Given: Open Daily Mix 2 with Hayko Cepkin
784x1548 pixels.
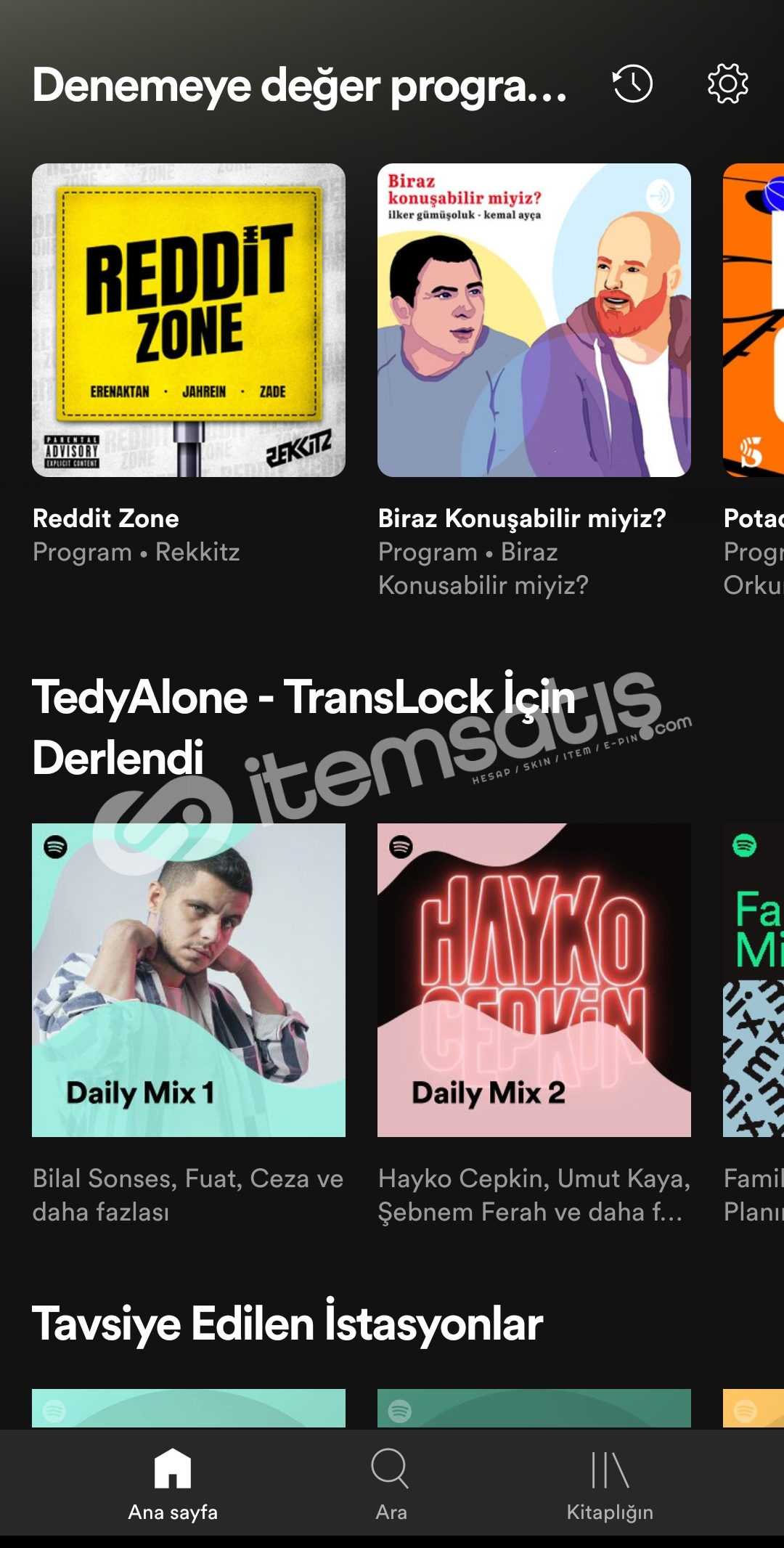Looking at the screenshot, I should pos(534,980).
